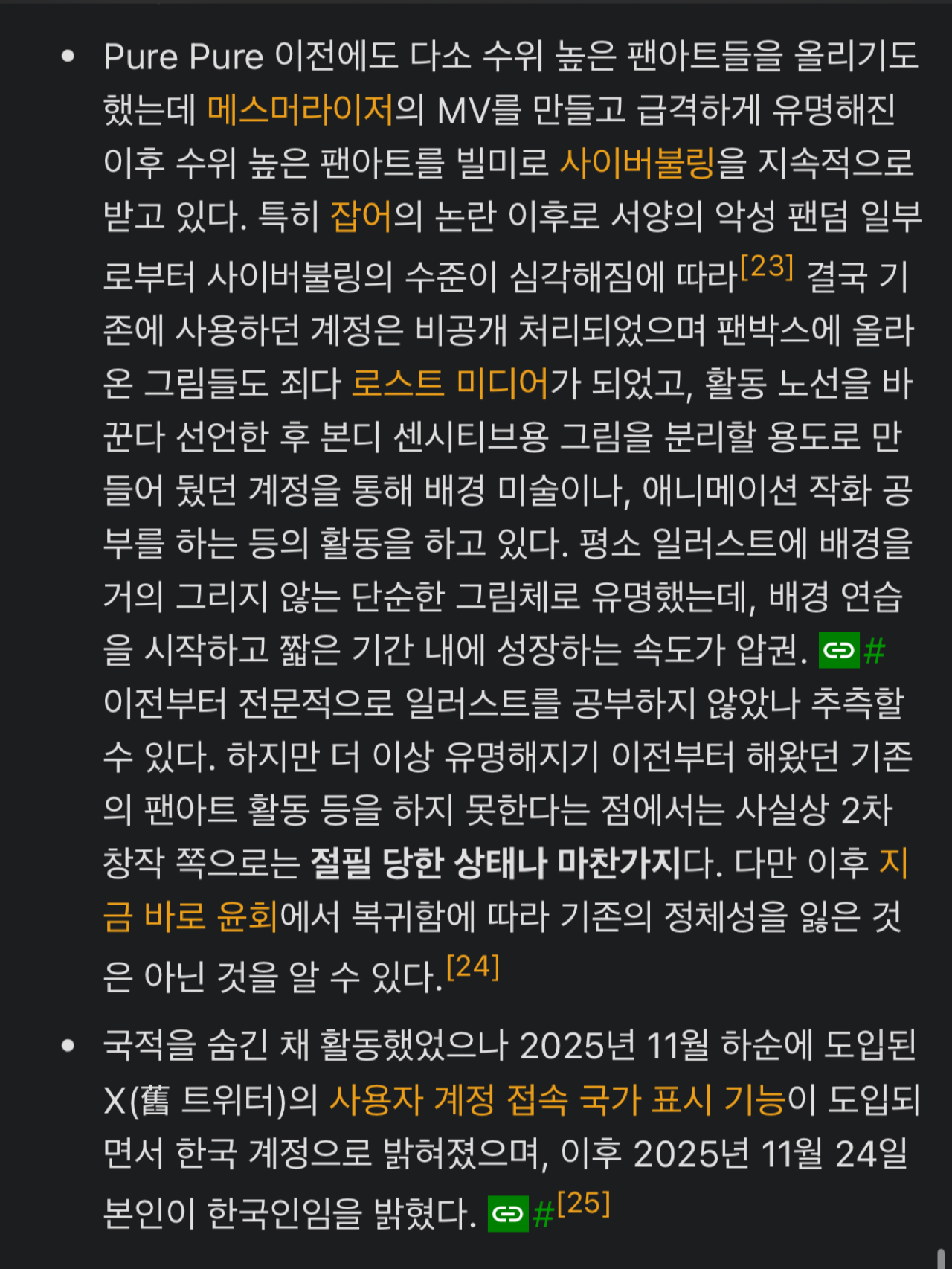Follow the 잡어 link
Image resolution: width=952 pixels, height=1269 pixels.
click(360, 216)
